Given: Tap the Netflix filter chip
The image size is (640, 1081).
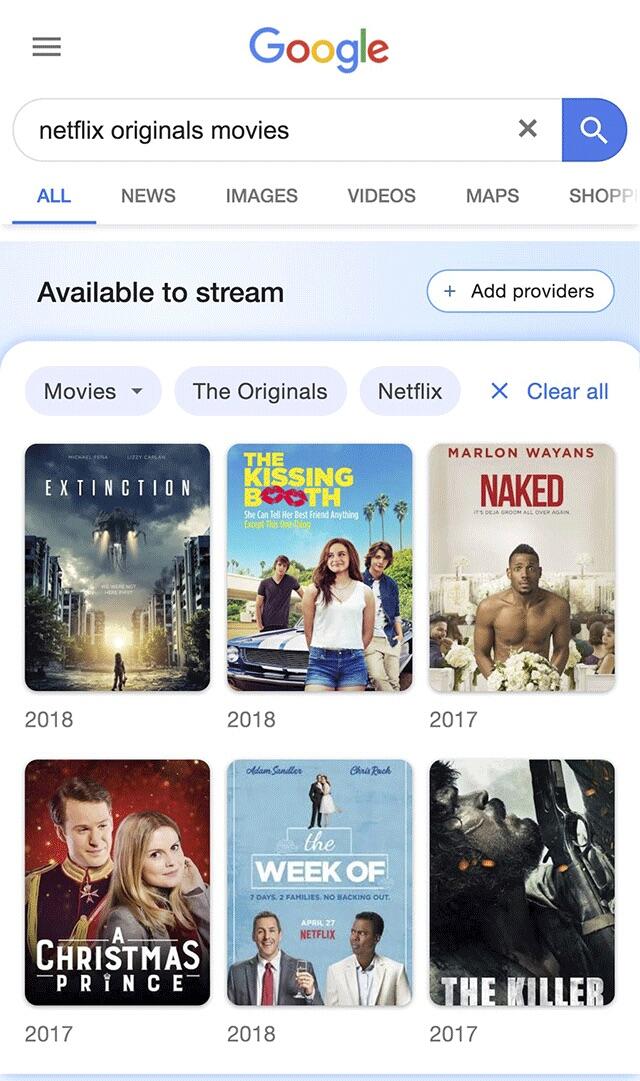Looking at the screenshot, I should (410, 391).
